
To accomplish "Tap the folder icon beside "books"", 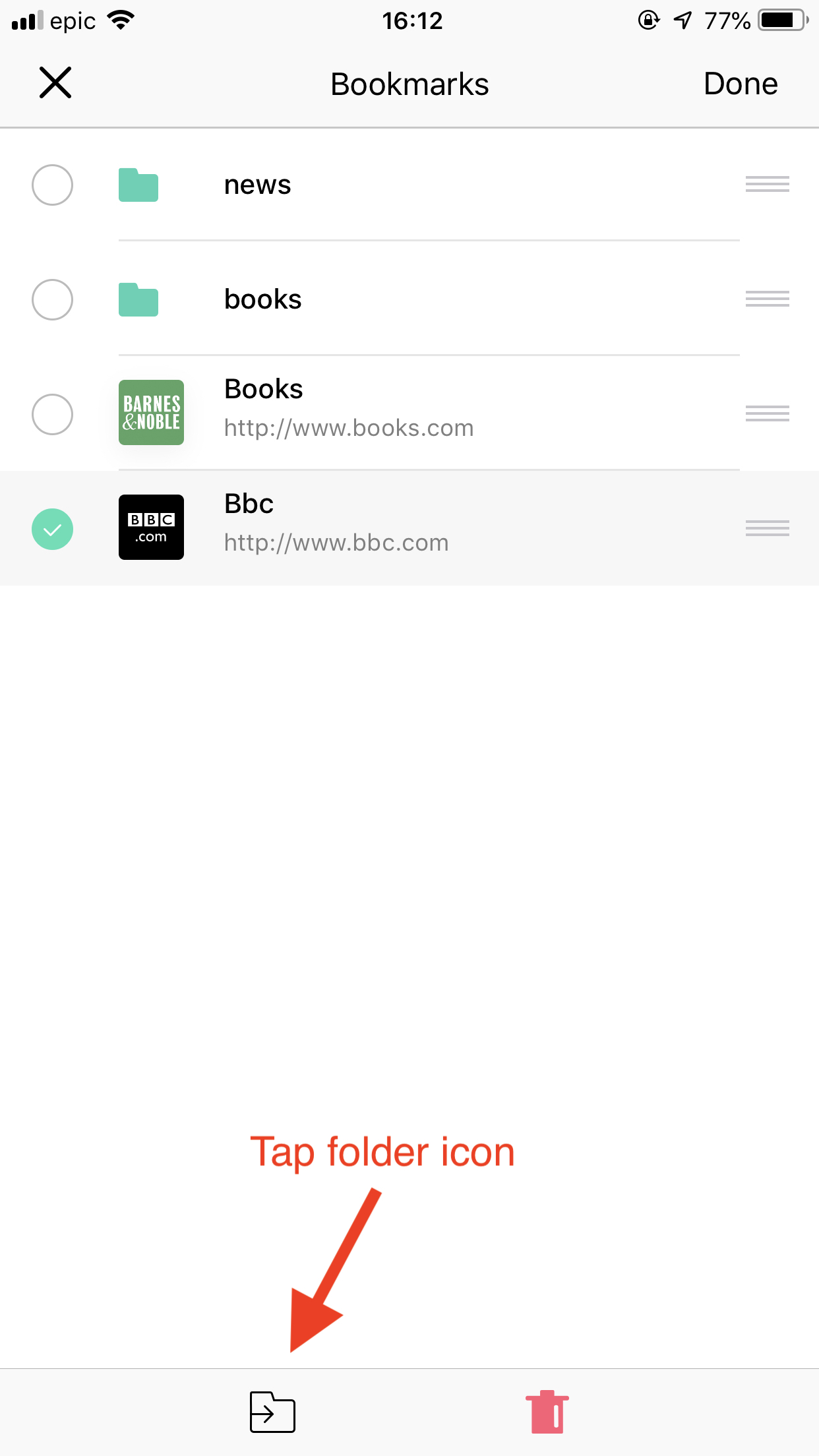I will point(138,299).
